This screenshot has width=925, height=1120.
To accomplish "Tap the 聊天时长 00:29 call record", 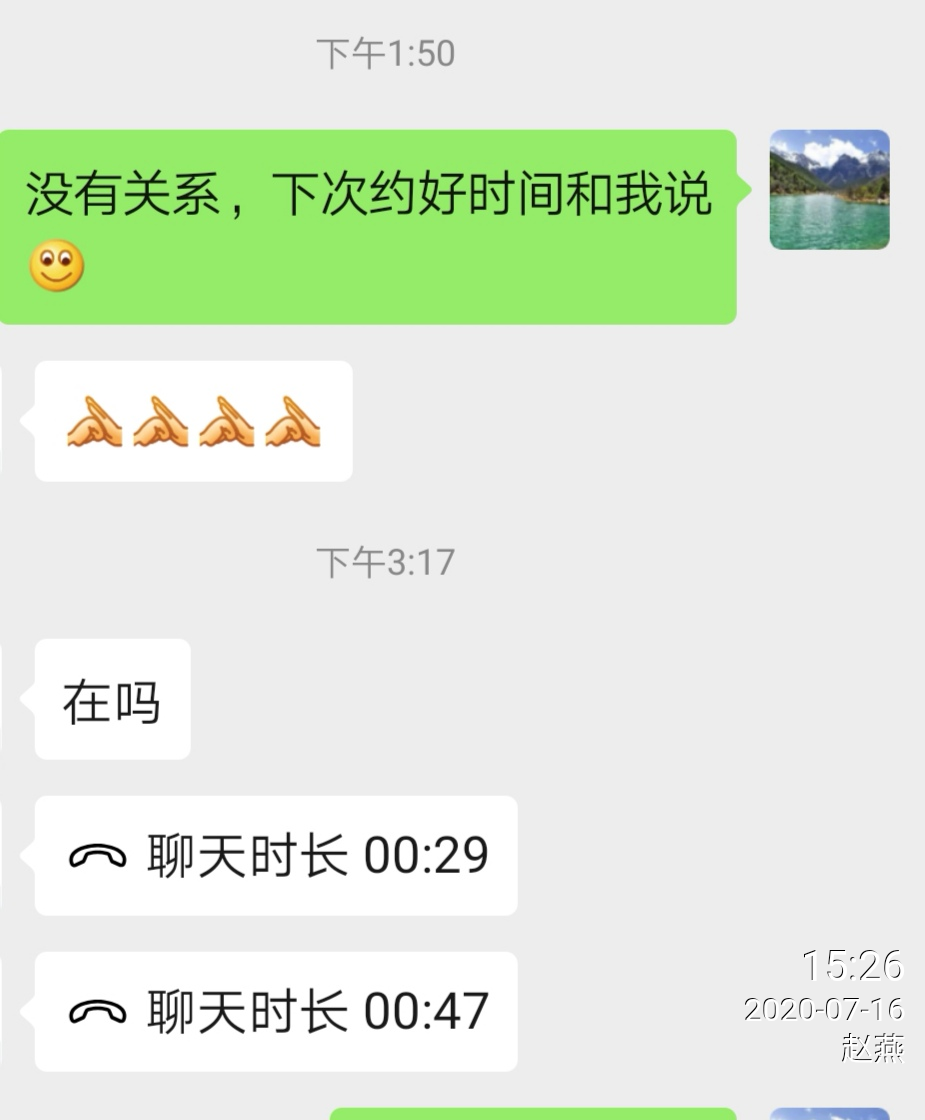I will [276, 856].
